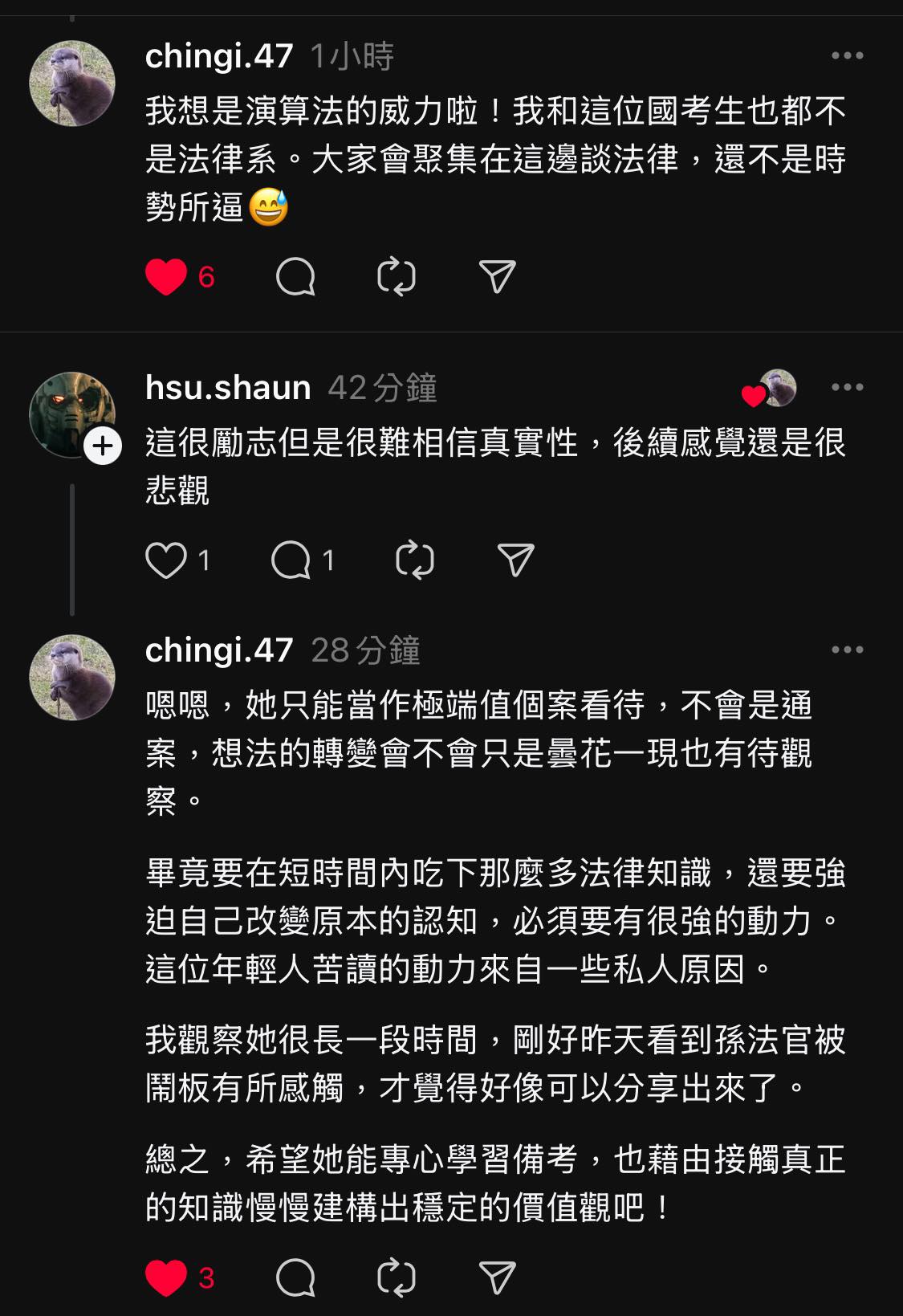The image size is (903, 1316).
Task: Follow hsu.shaun via plus badge
Action: [104, 446]
